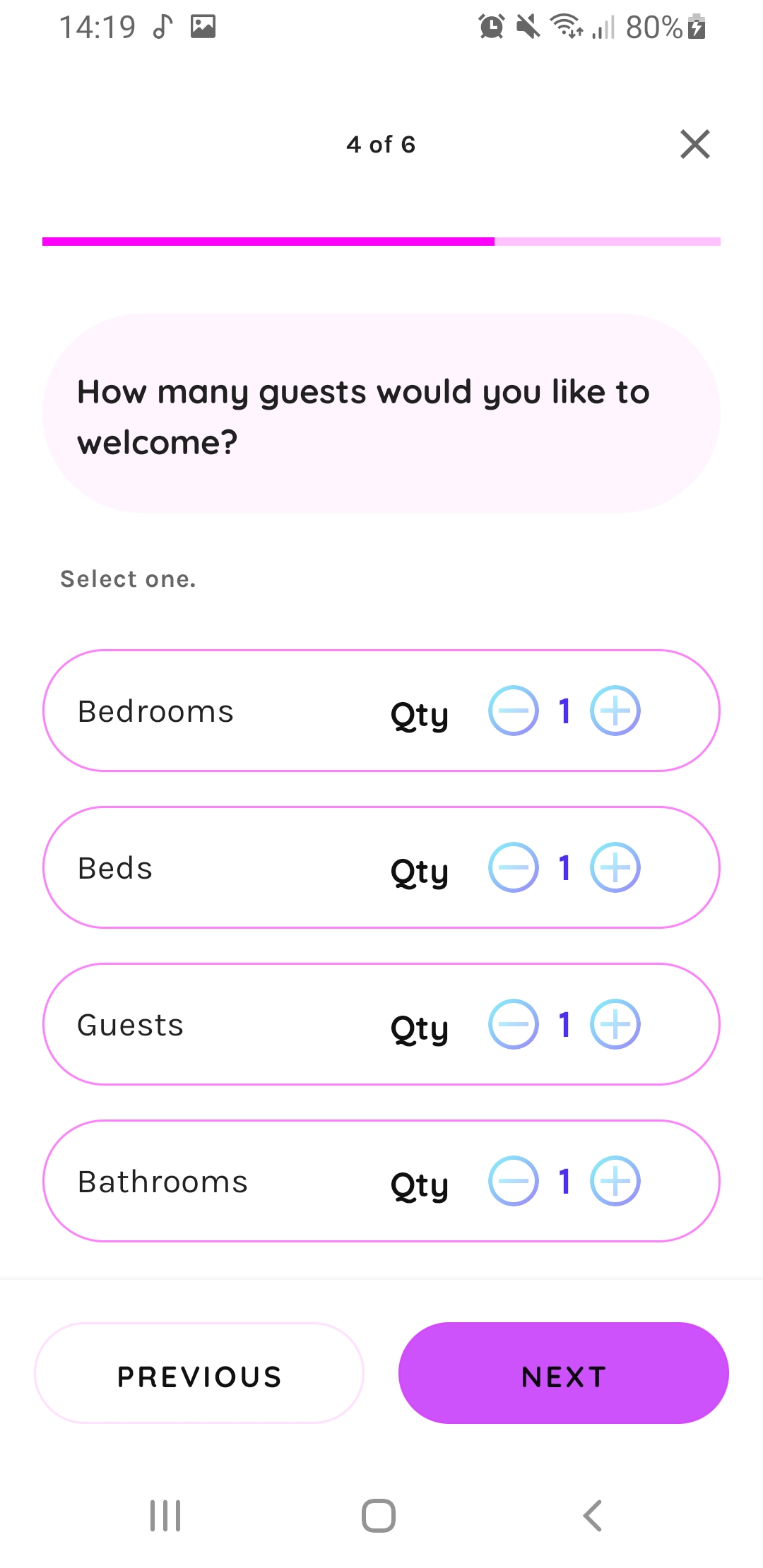
Task: Close the questionnaire with the X icon
Action: click(695, 144)
